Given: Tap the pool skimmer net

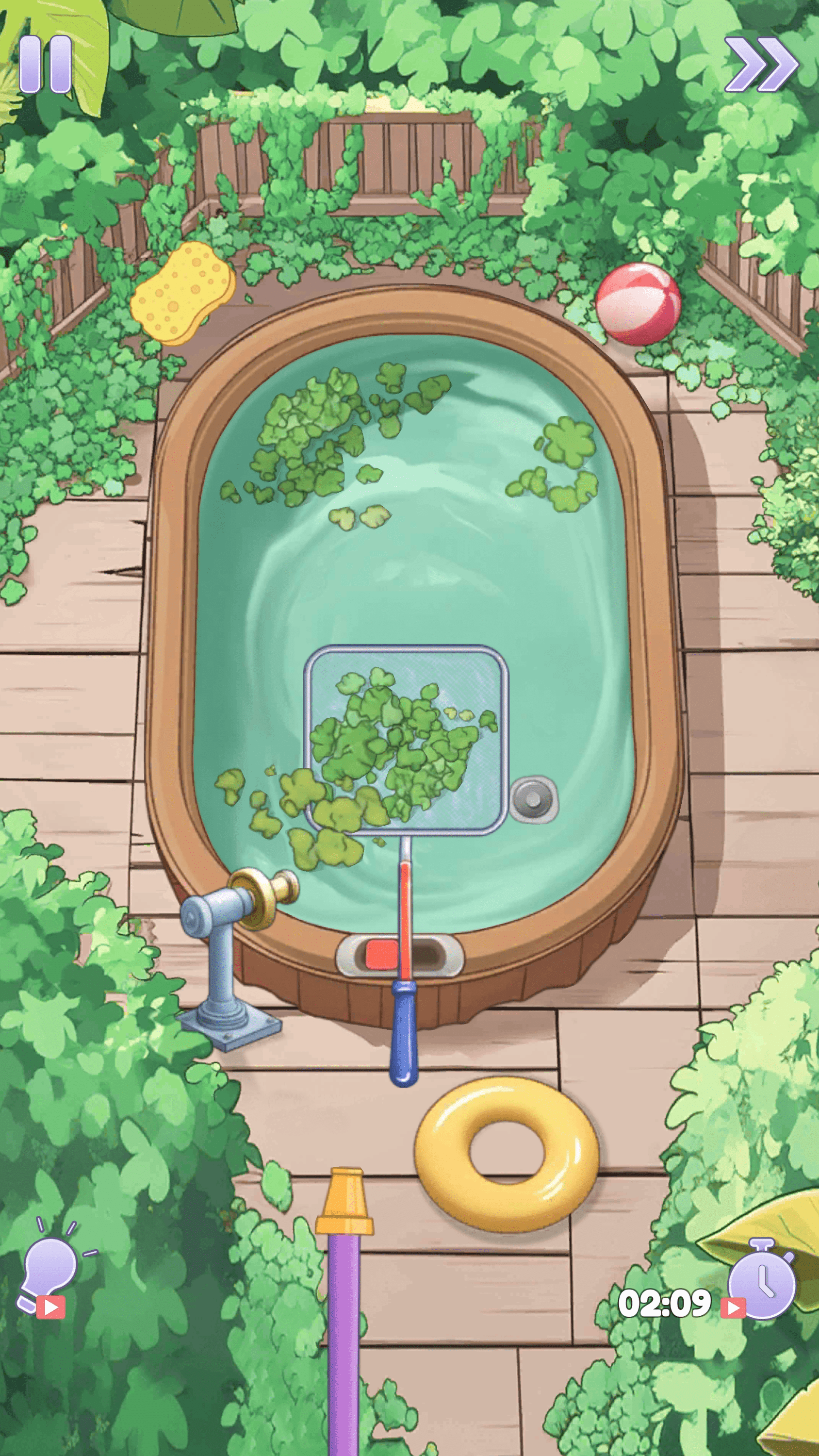Looking at the screenshot, I should [405, 741].
